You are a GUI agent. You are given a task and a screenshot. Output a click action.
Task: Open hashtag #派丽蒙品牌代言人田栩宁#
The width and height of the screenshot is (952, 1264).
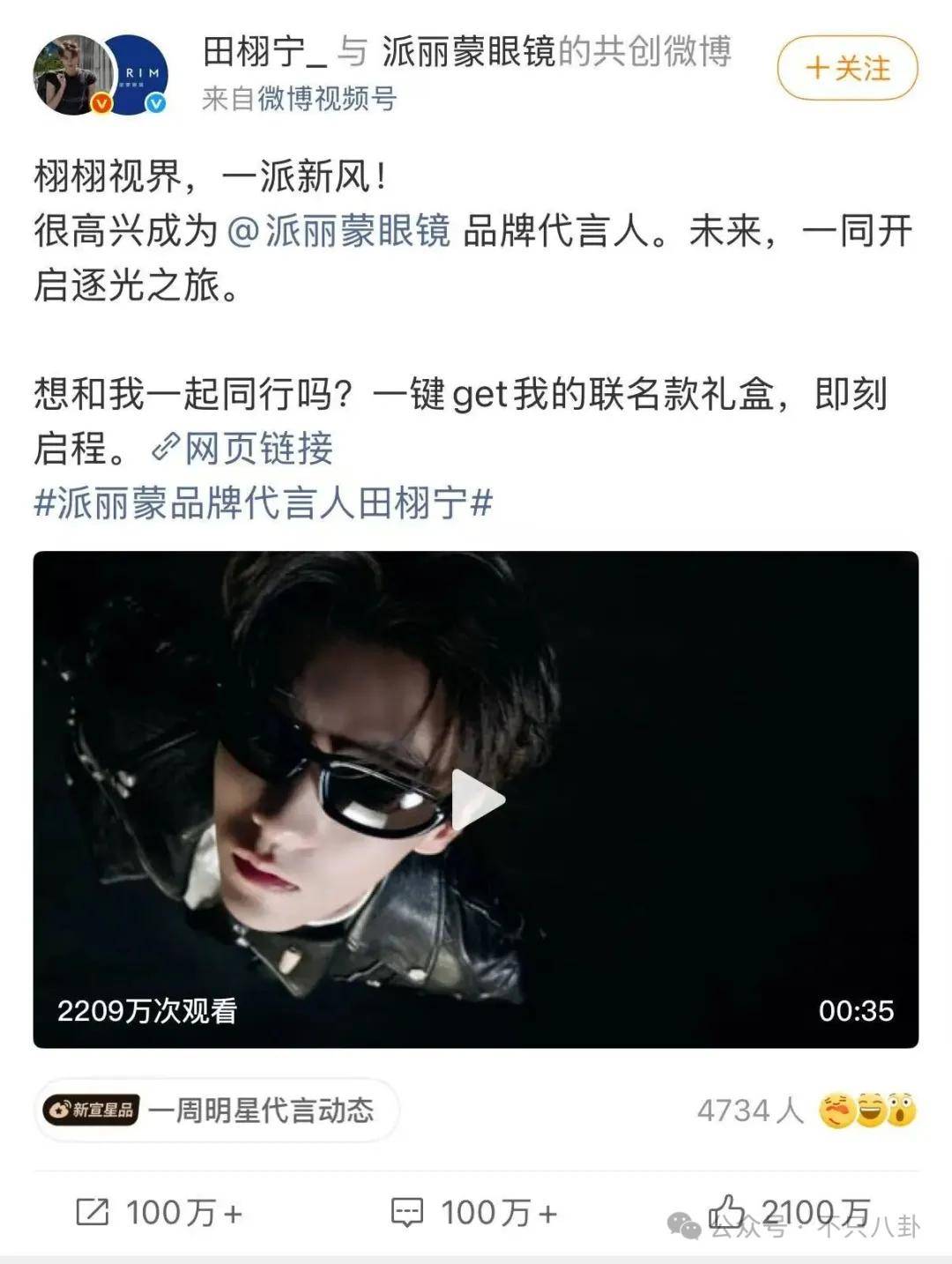click(x=263, y=503)
